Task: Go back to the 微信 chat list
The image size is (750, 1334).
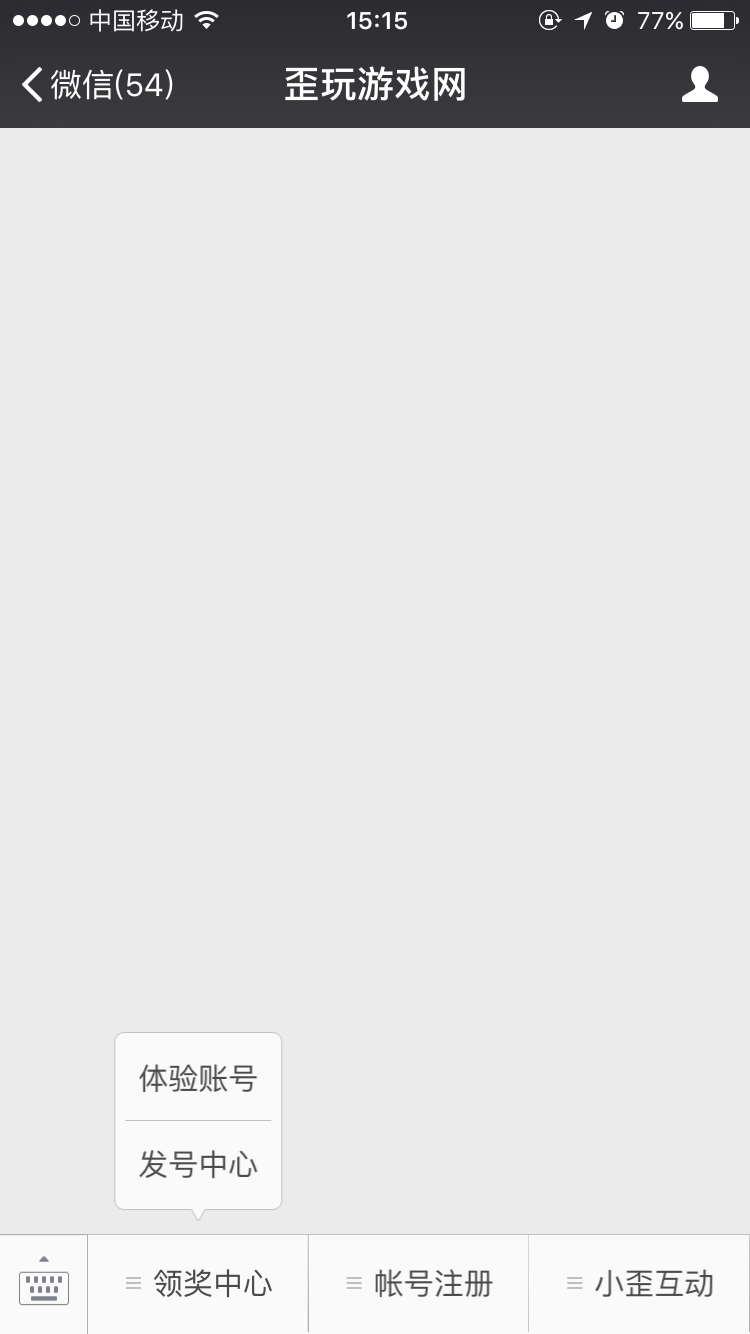Action: click(x=97, y=85)
